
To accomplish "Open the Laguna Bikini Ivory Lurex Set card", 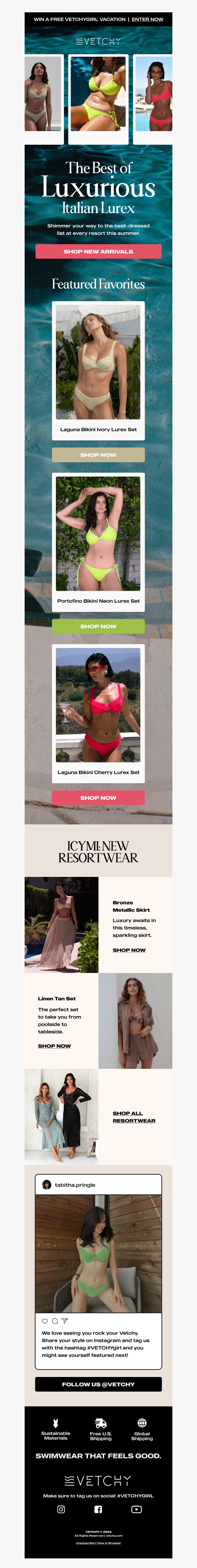I will [98, 369].
